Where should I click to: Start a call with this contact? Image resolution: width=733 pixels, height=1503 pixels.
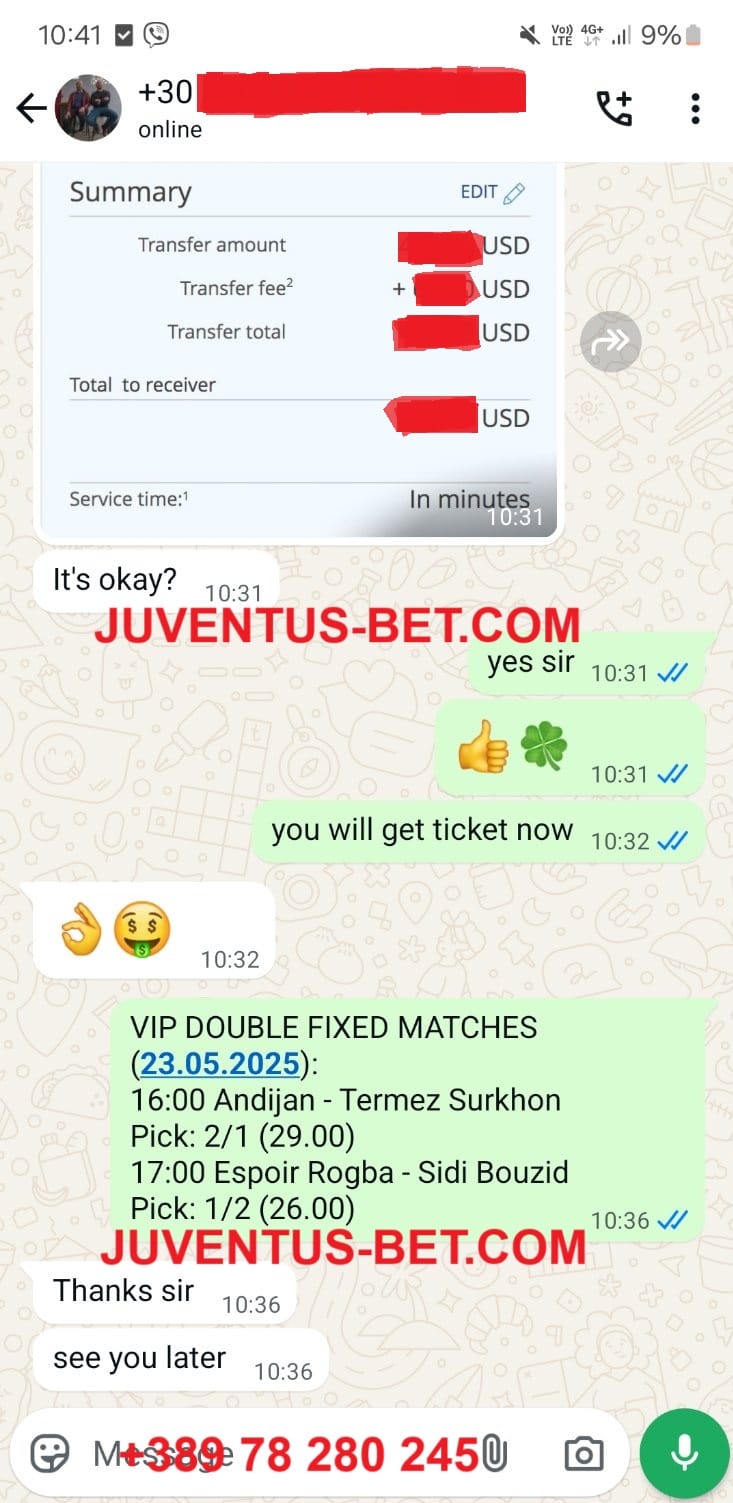pos(614,108)
